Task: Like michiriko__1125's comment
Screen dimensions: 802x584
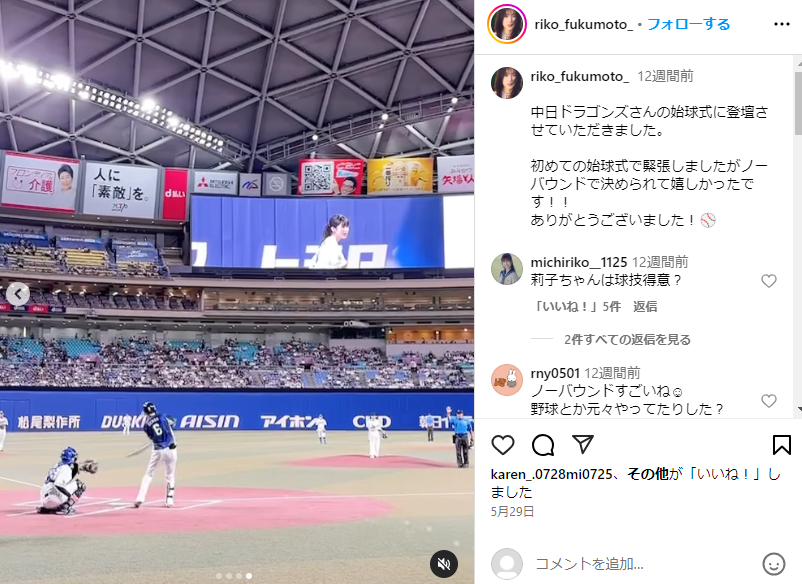Action: [769, 281]
